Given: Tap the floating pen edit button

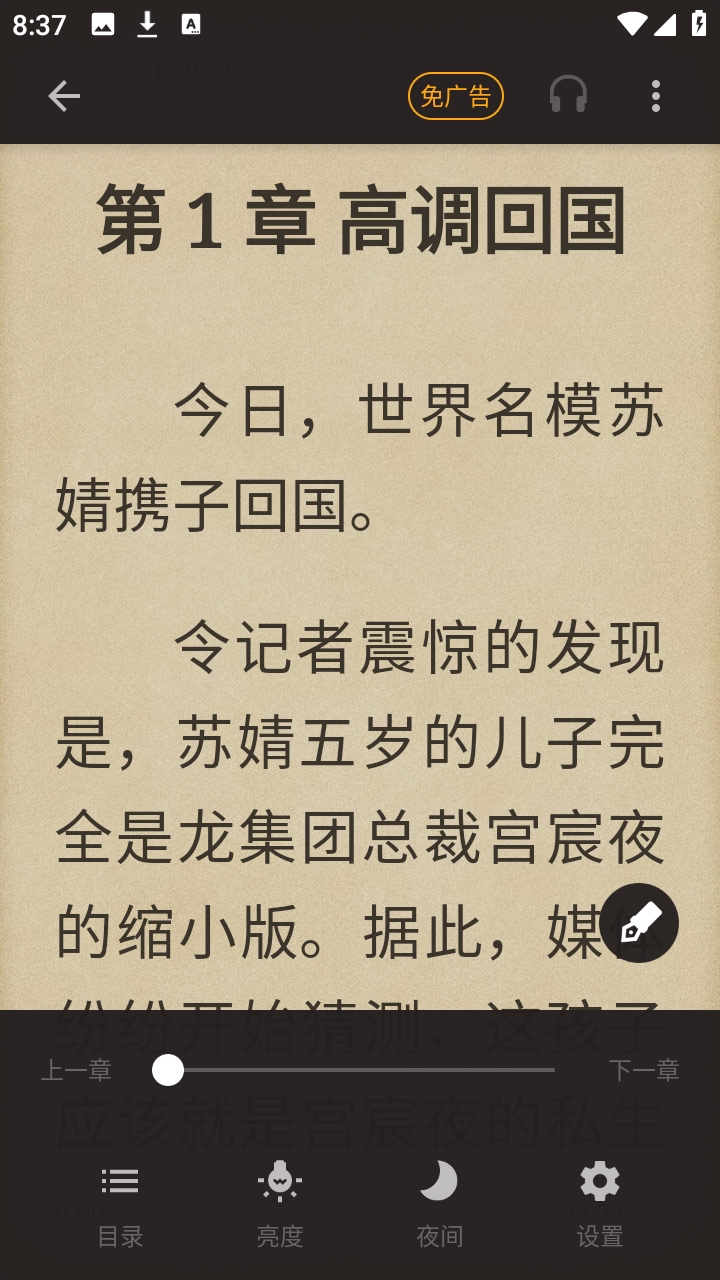Looking at the screenshot, I should pyautogui.click(x=639, y=922).
